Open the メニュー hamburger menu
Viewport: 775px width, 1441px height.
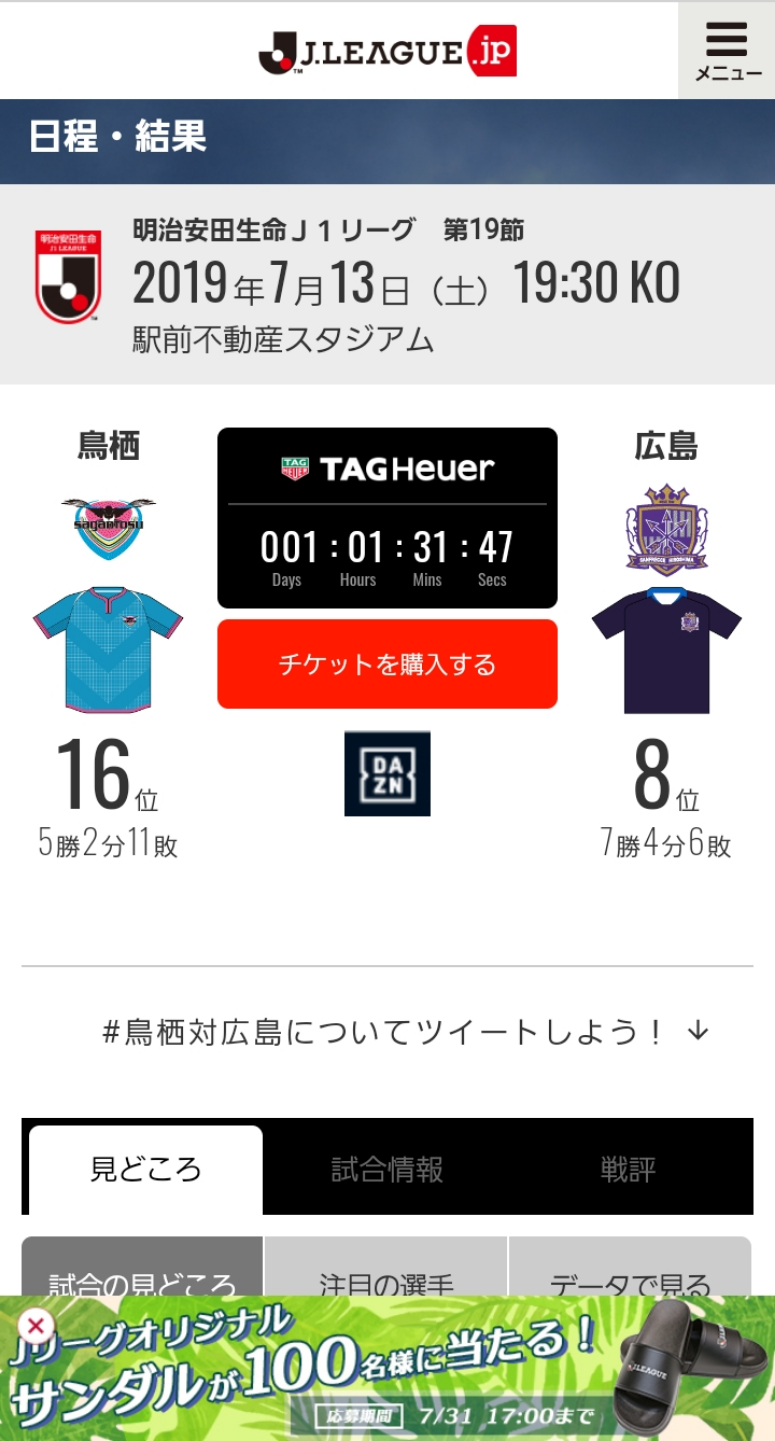(727, 50)
